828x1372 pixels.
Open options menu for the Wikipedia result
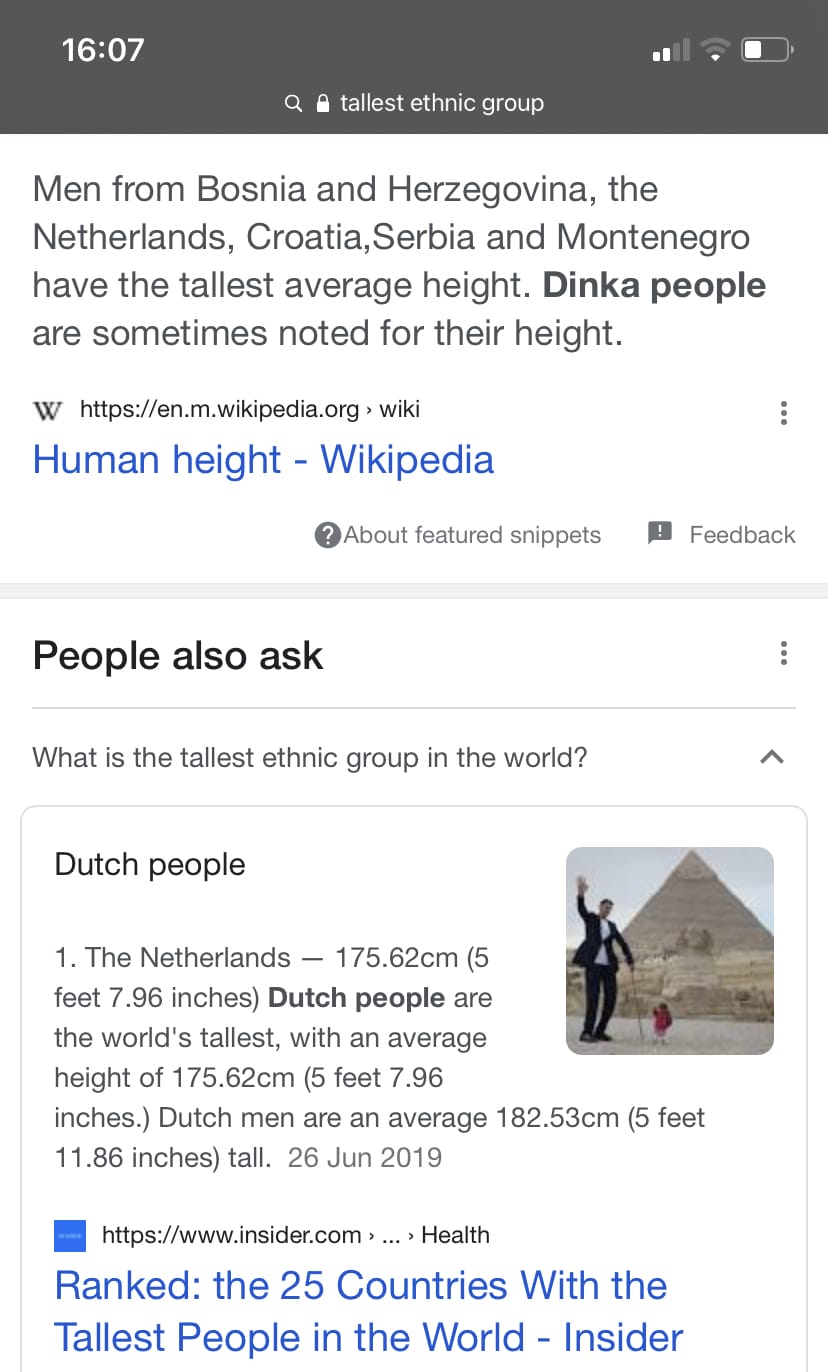(783, 412)
